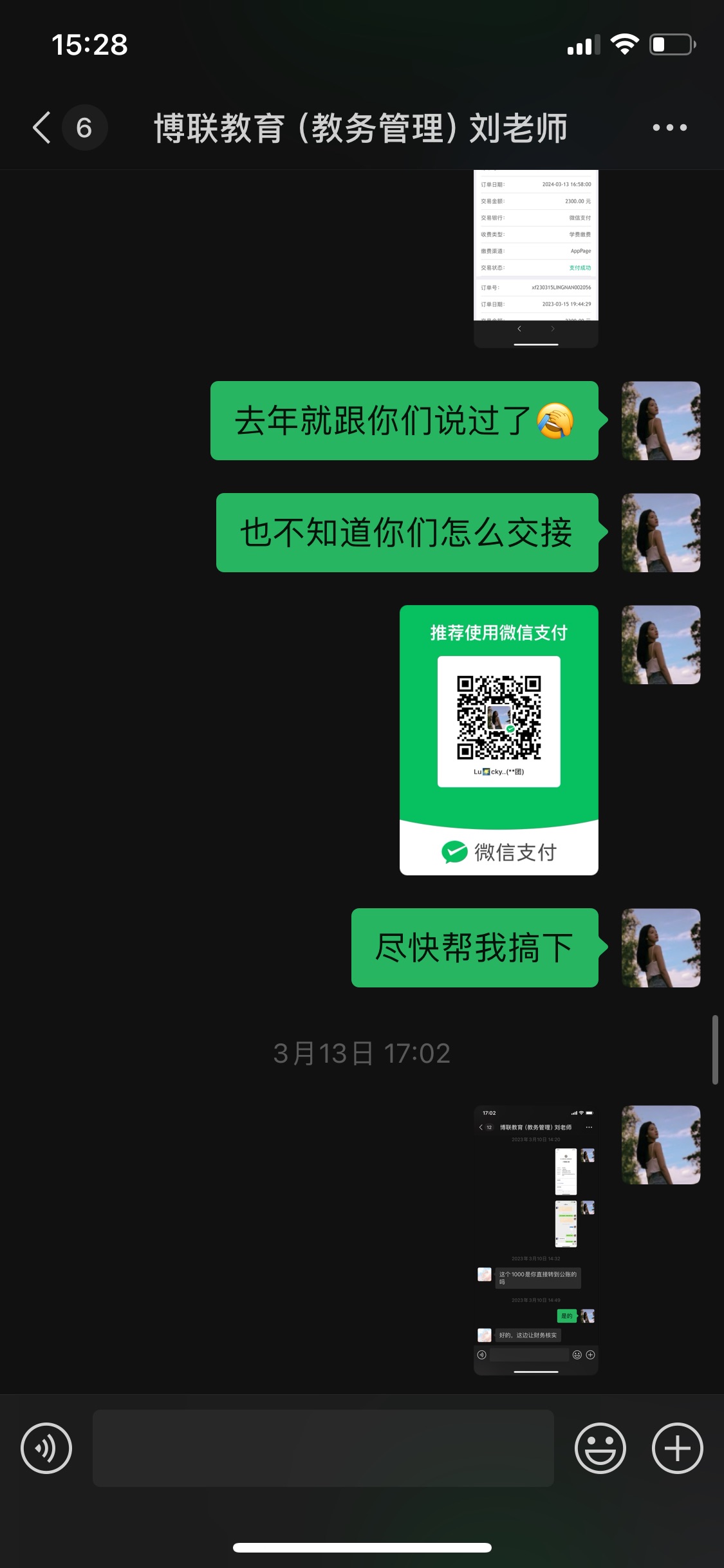
Task: Open the chat screenshot sent at 17:02
Action: tap(536, 1240)
